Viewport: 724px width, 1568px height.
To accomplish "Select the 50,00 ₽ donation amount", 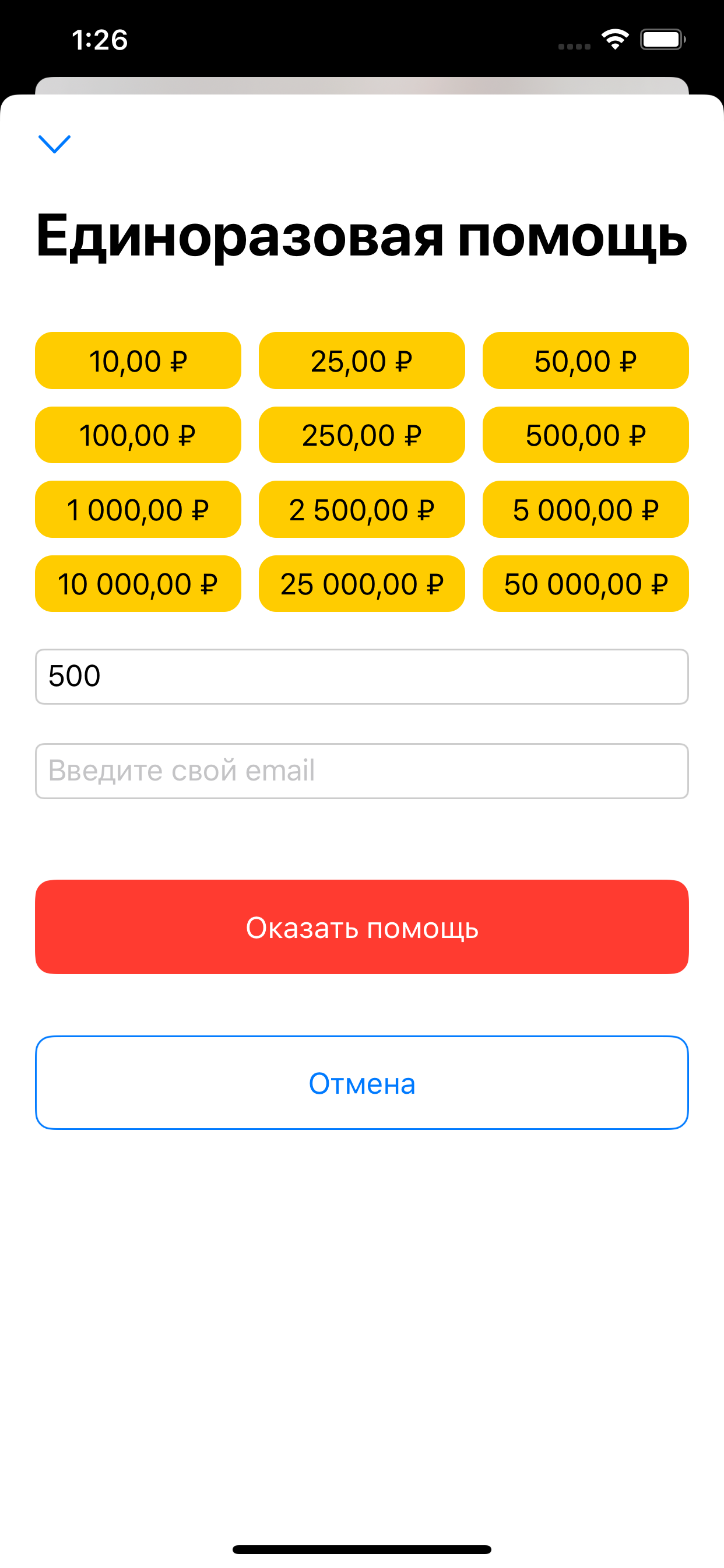I will pos(585,360).
